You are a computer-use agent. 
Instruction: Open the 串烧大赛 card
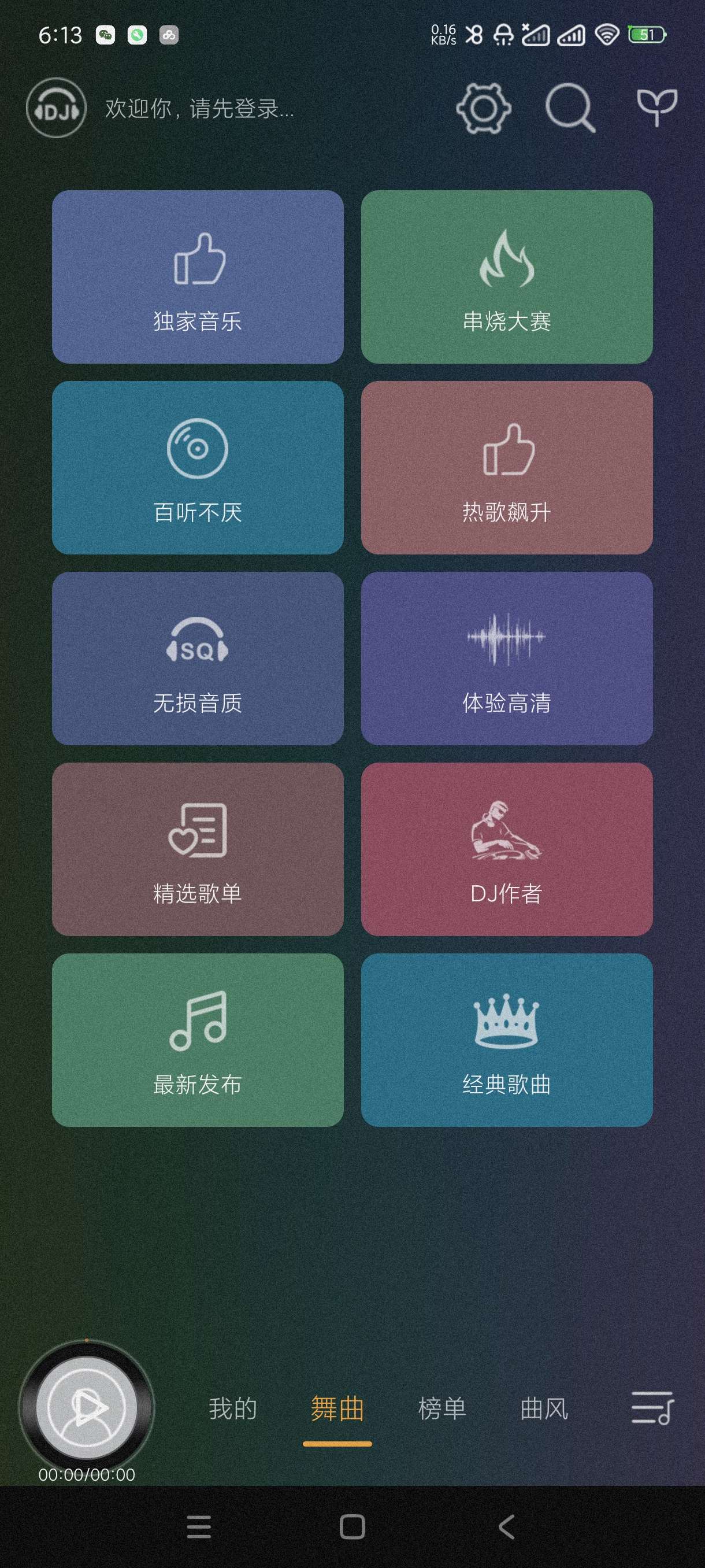click(507, 277)
